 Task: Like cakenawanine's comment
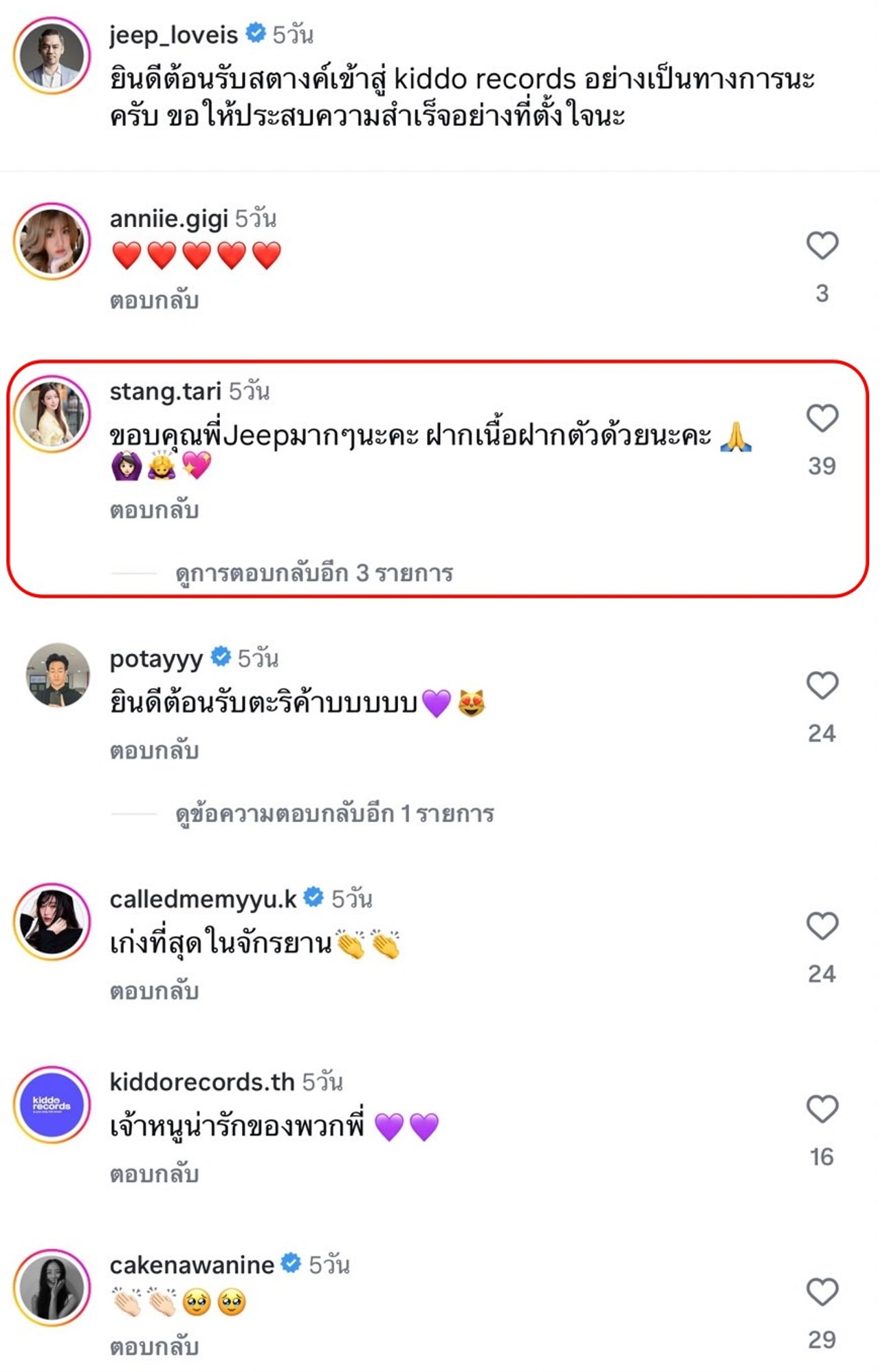822,1292
